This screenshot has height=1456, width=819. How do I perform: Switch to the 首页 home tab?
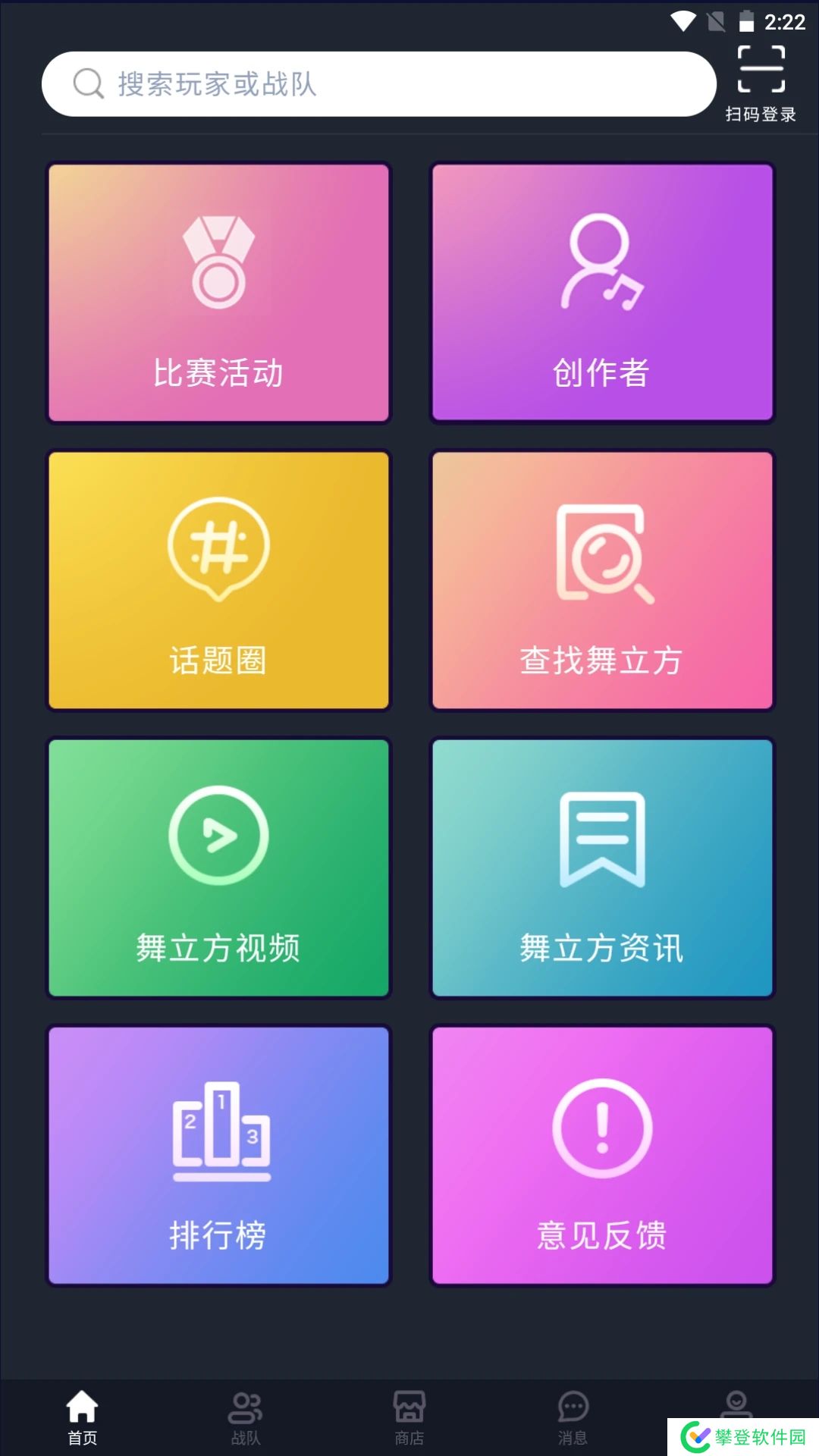82,1417
